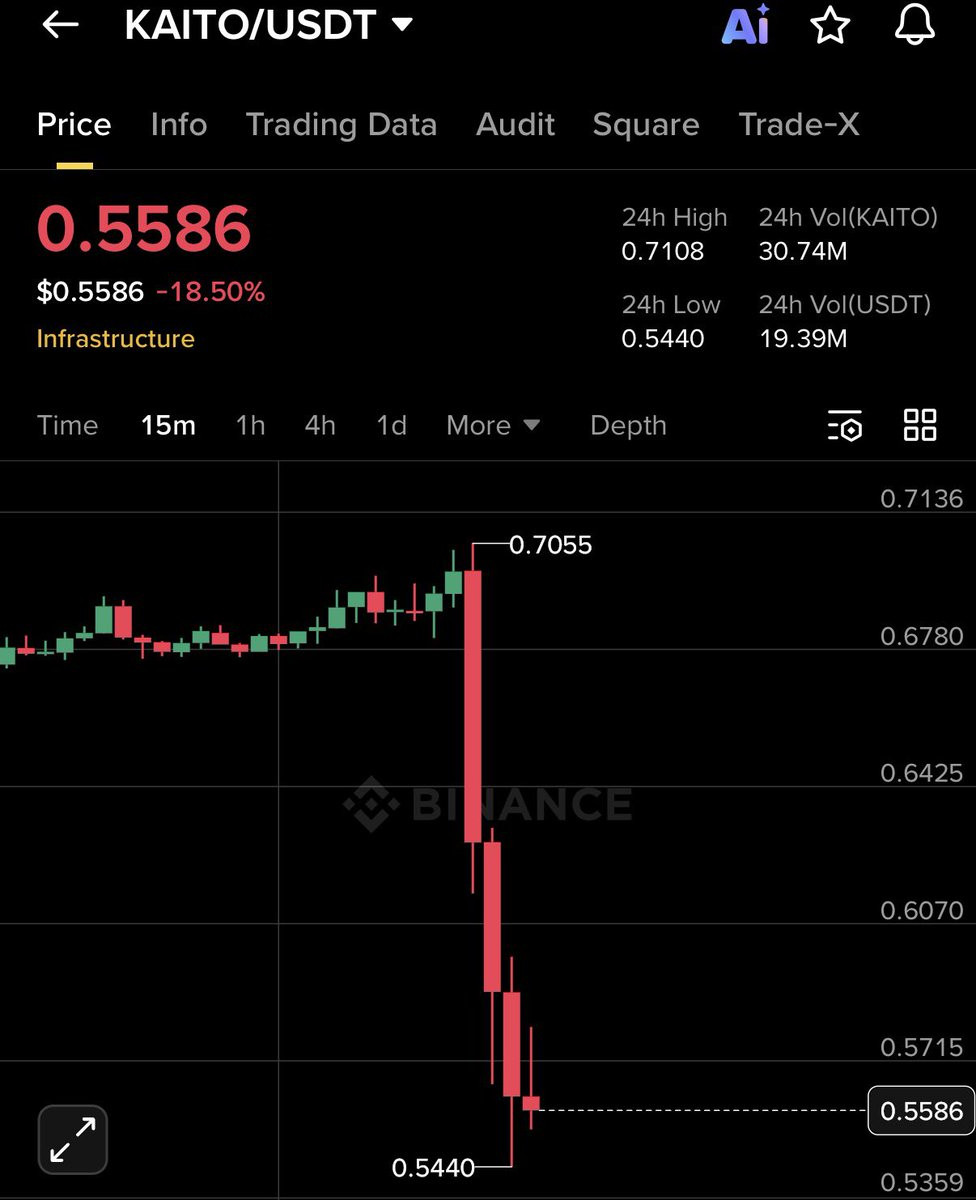View the Audit tab
The height and width of the screenshot is (1200, 976).
pyautogui.click(x=515, y=125)
